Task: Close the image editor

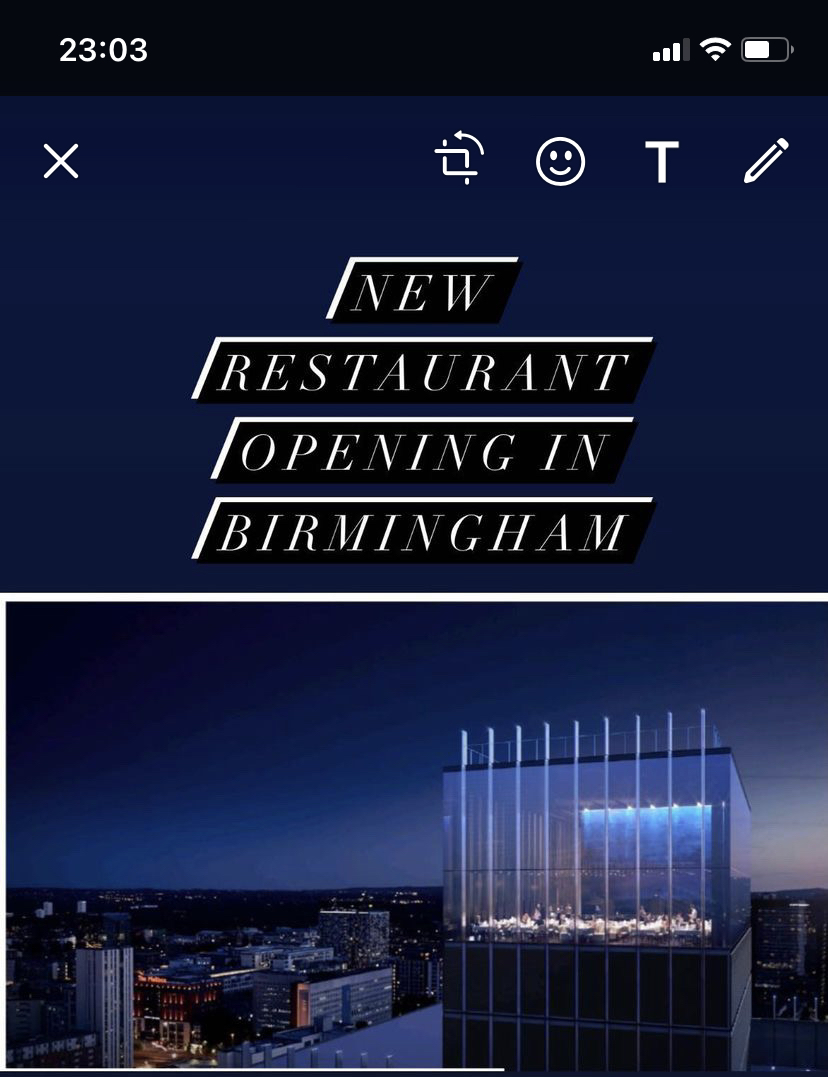Action: [x=61, y=160]
